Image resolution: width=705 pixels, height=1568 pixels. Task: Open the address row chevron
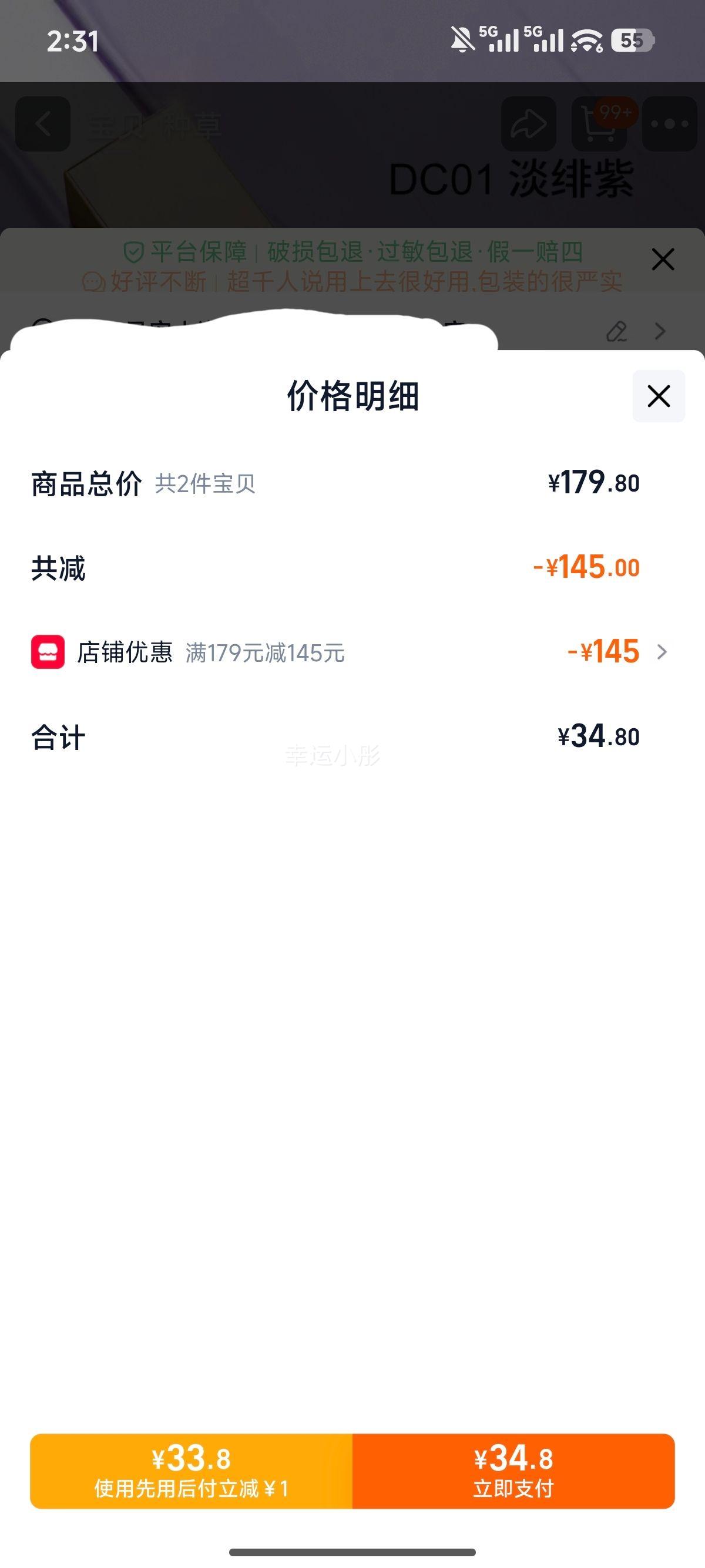(x=660, y=332)
